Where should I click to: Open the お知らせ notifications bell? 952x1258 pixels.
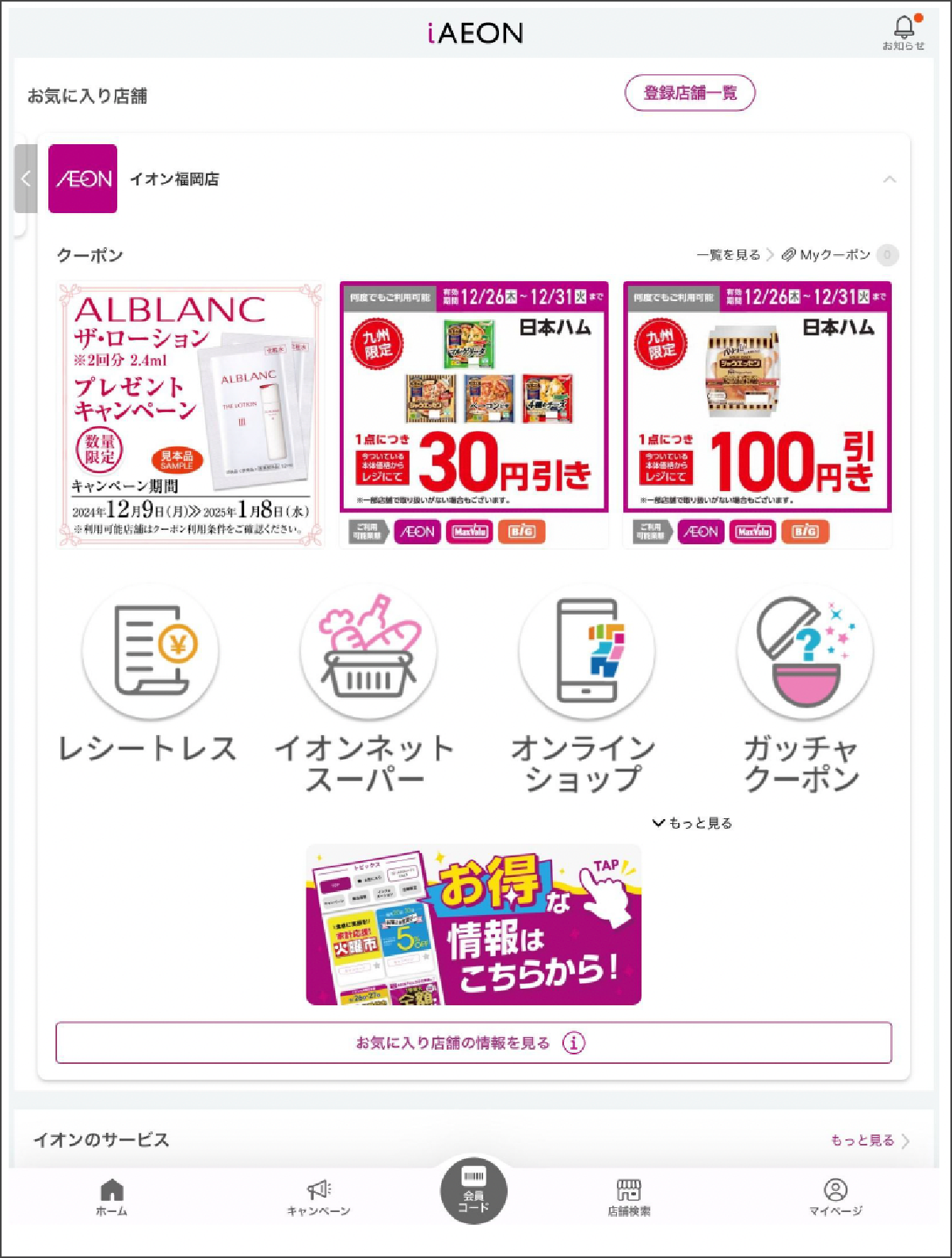(903, 32)
